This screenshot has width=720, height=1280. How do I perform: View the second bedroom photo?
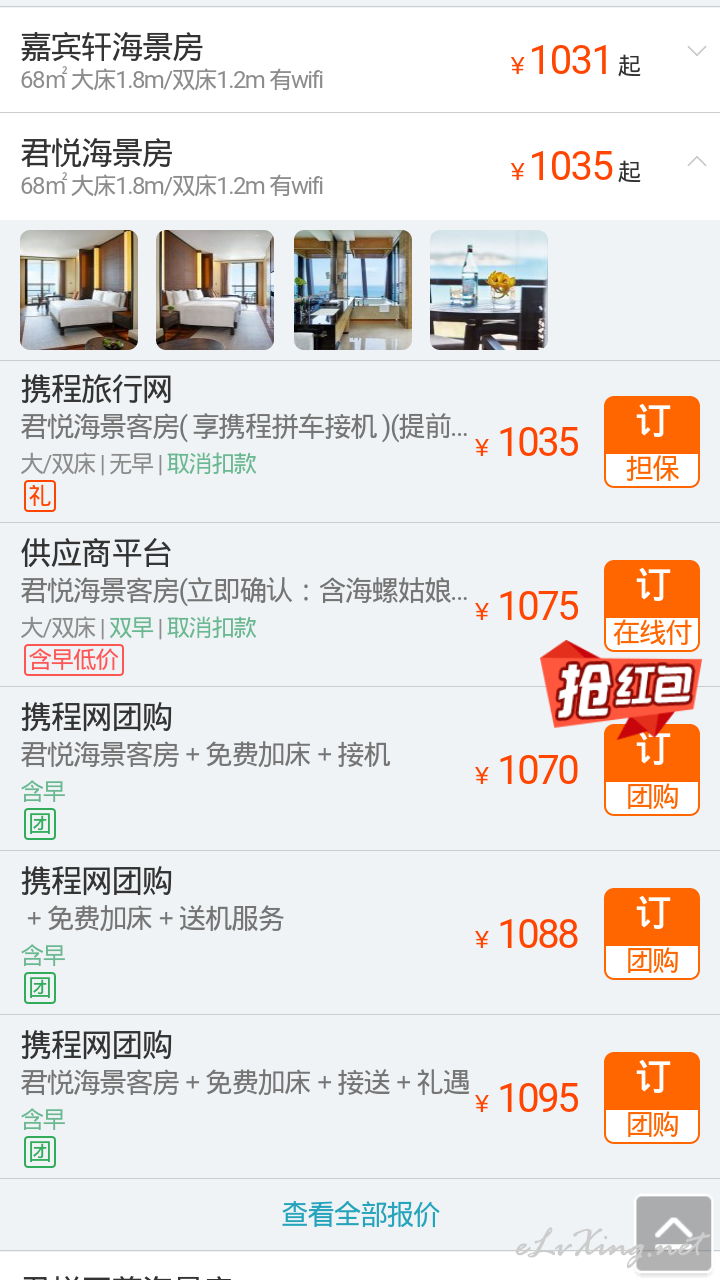point(215,290)
